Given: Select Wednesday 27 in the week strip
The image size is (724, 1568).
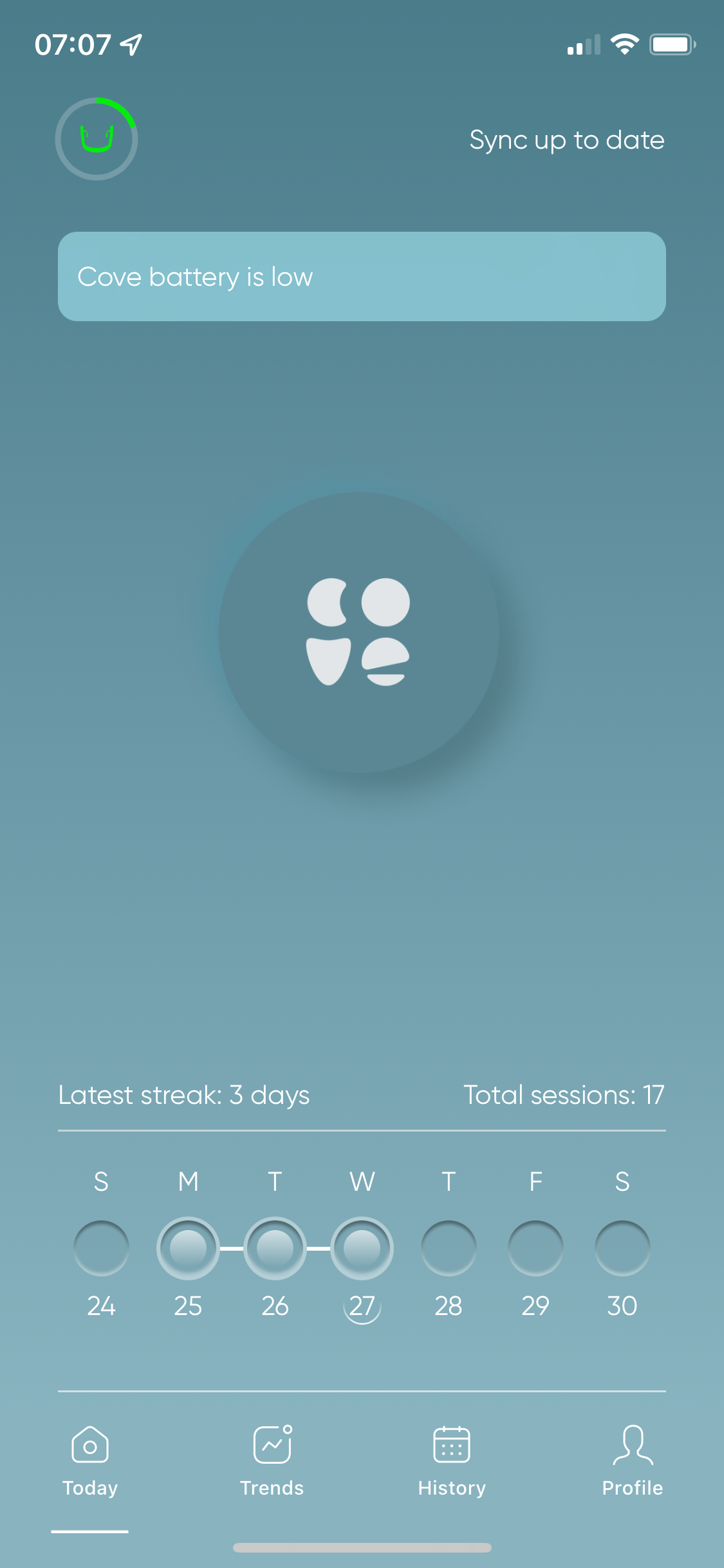Looking at the screenshot, I should point(362,1249).
